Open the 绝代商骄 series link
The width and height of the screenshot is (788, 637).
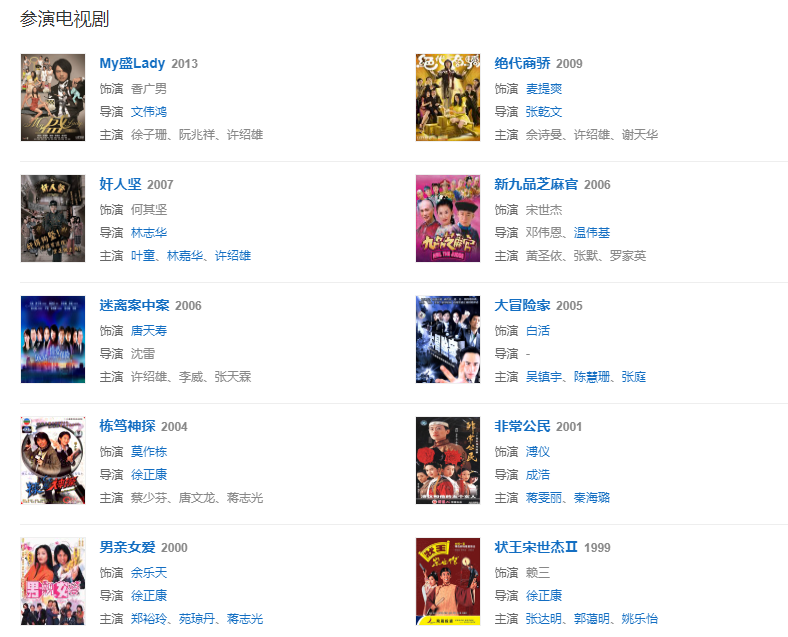tap(522, 63)
